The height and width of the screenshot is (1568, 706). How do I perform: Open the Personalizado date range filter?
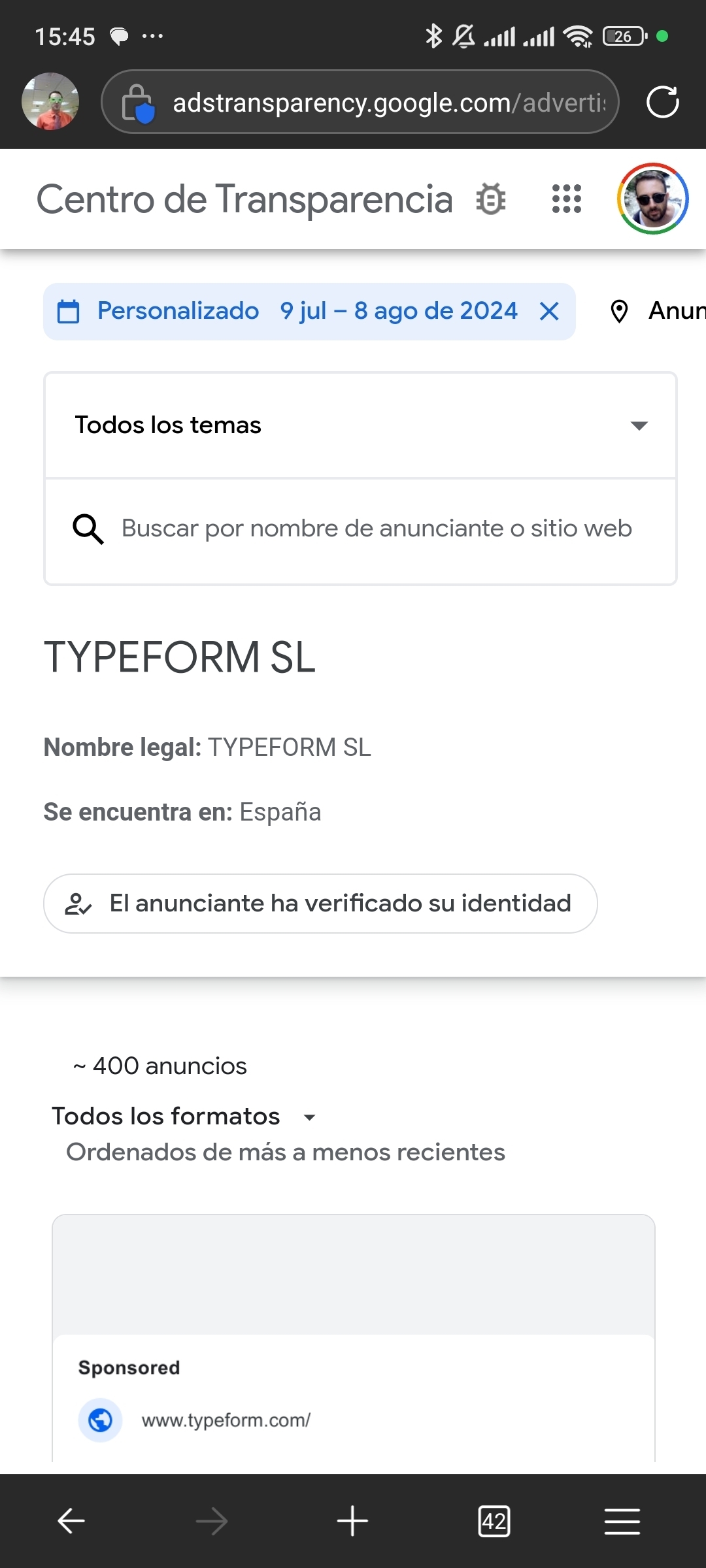288,311
